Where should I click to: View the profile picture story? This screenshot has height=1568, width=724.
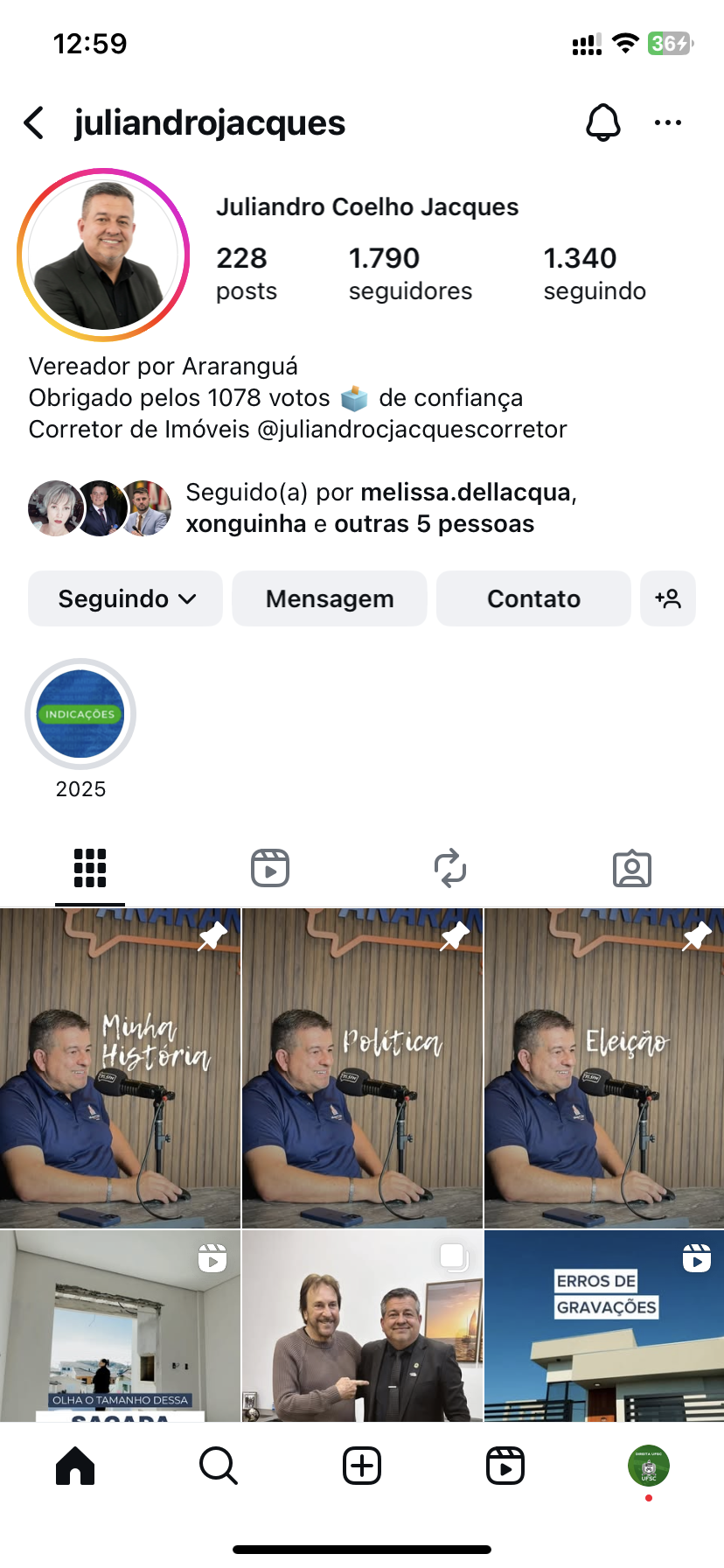pos(103,255)
